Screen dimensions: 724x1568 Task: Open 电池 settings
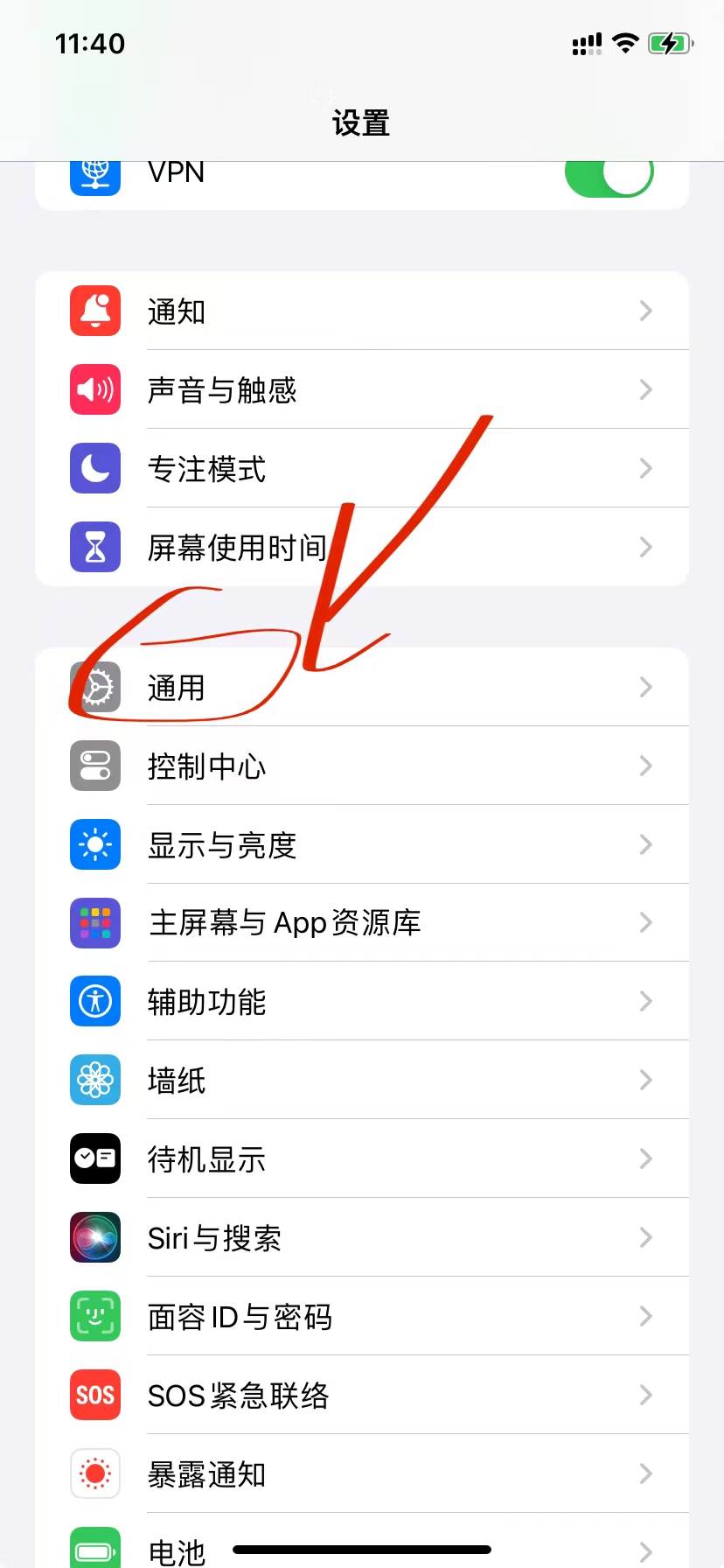tap(362, 1541)
